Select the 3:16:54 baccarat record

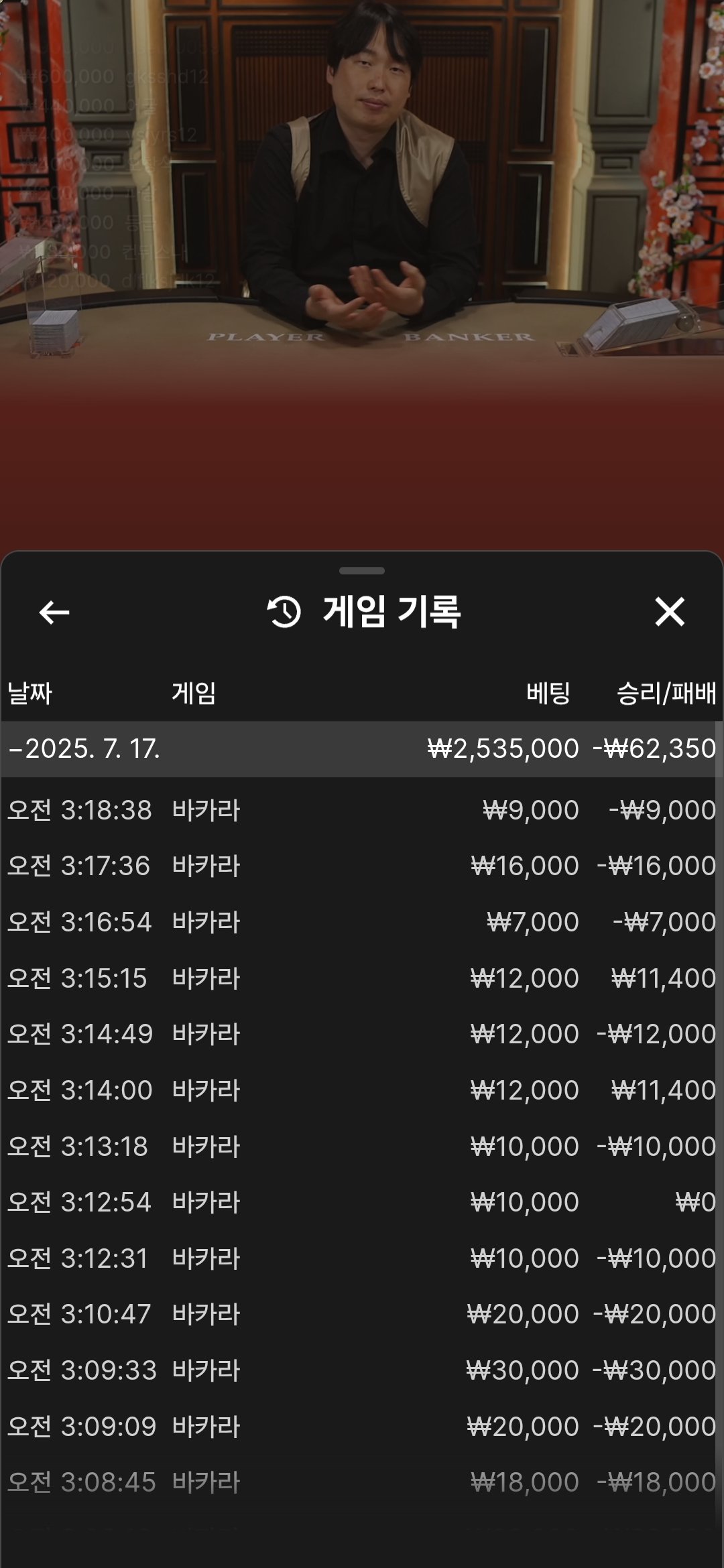coord(362,922)
